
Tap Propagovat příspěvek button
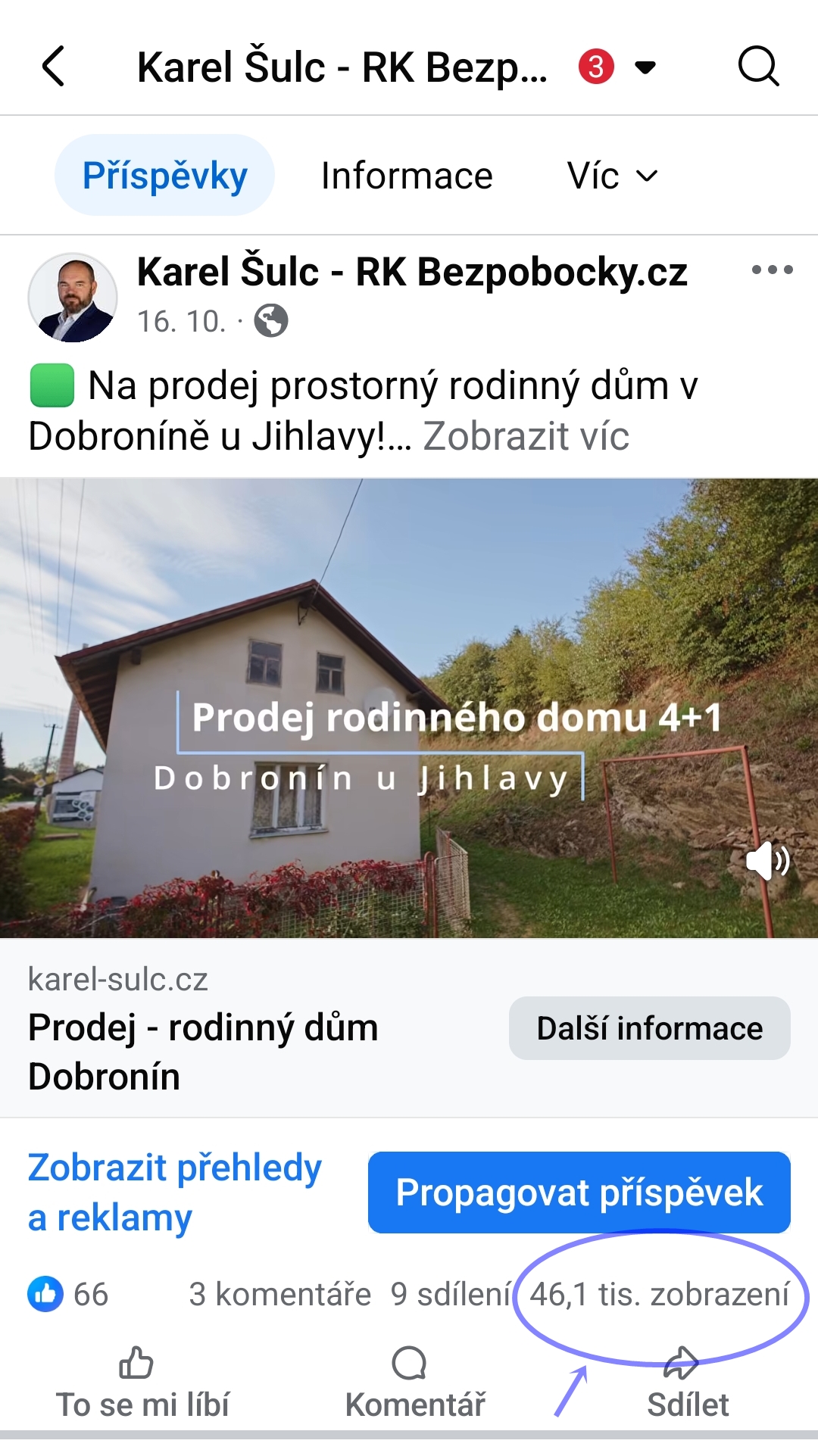pos(579,1193)
